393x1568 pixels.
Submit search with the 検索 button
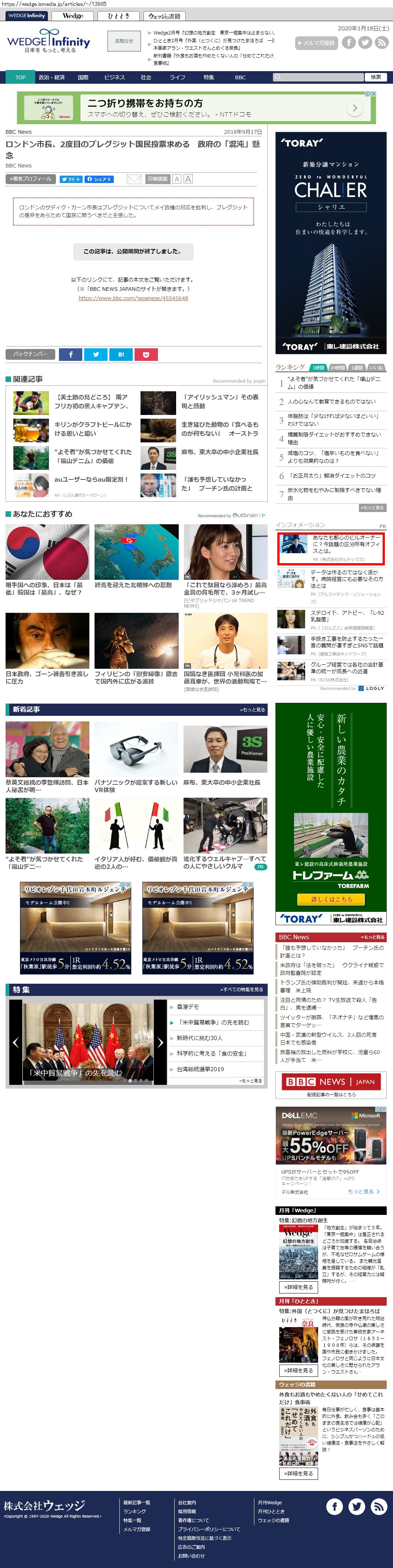pyautogui.click(x=375, y=77)
